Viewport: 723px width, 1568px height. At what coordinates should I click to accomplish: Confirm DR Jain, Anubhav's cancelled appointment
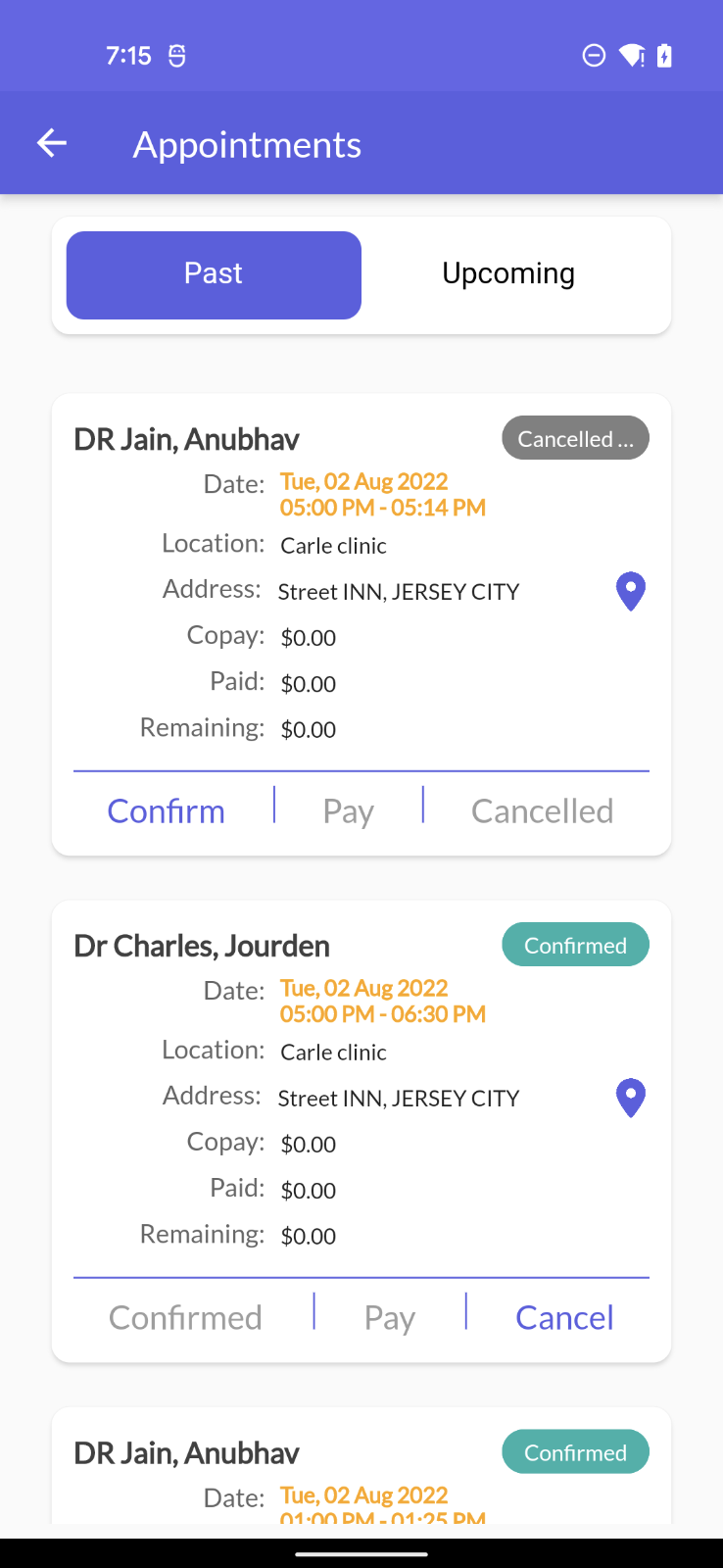pos(167,811)
